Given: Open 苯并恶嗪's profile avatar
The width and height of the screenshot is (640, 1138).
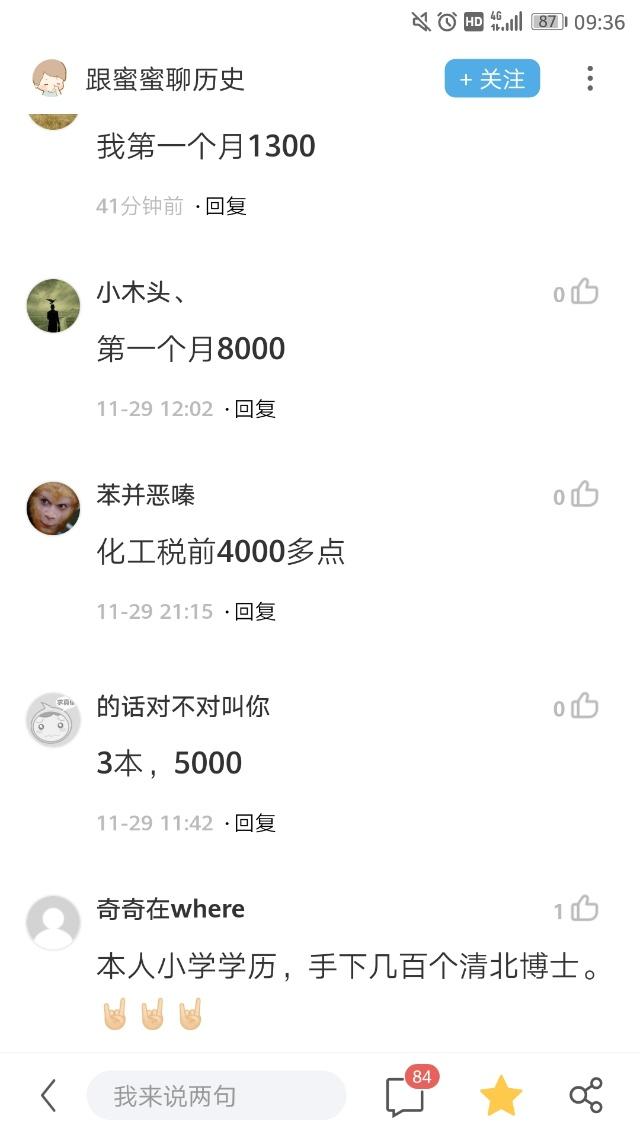Looking at the screenshot, I should pyautogui.click(x=53, y=508).
